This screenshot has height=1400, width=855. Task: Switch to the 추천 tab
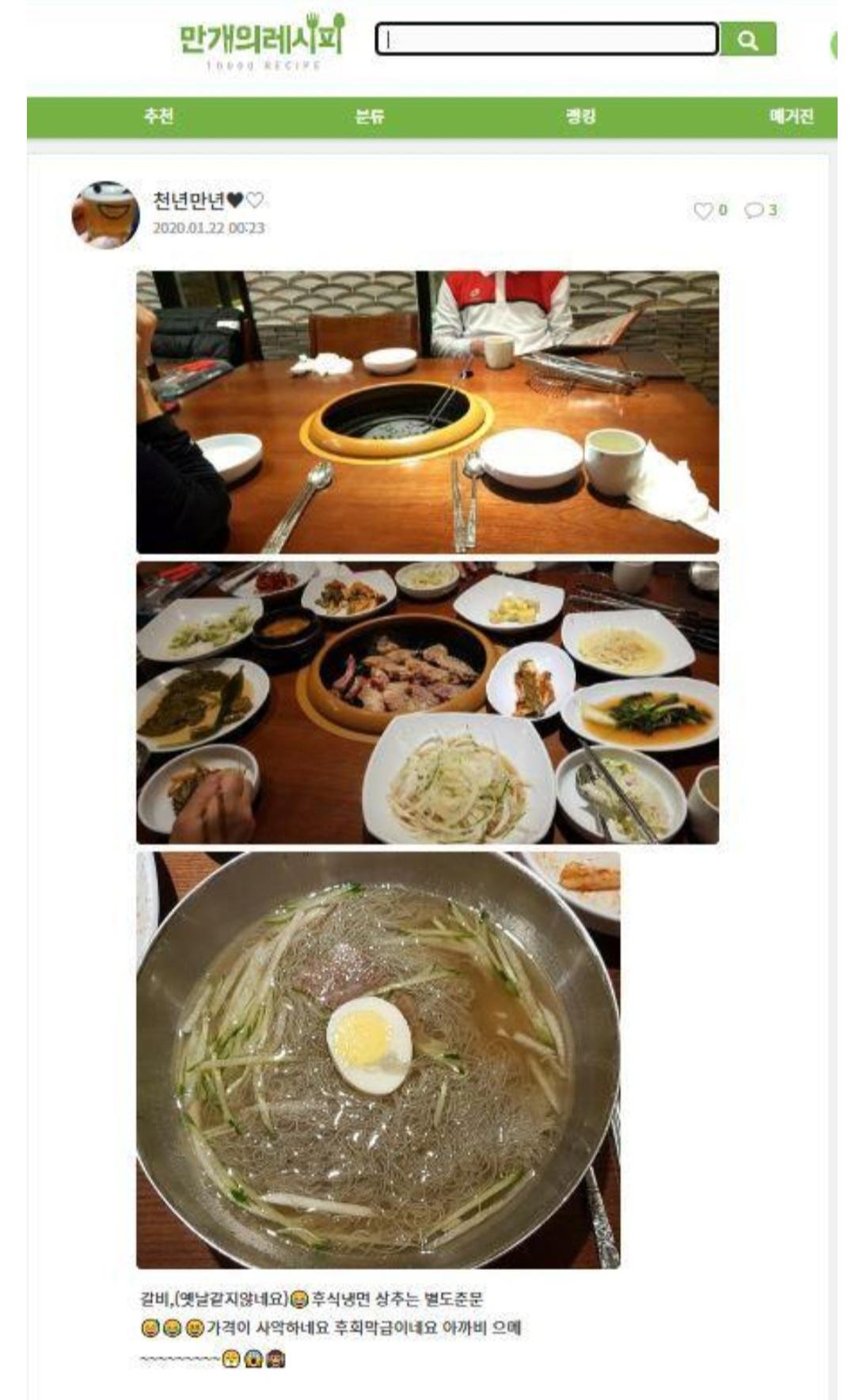(158, 116)
